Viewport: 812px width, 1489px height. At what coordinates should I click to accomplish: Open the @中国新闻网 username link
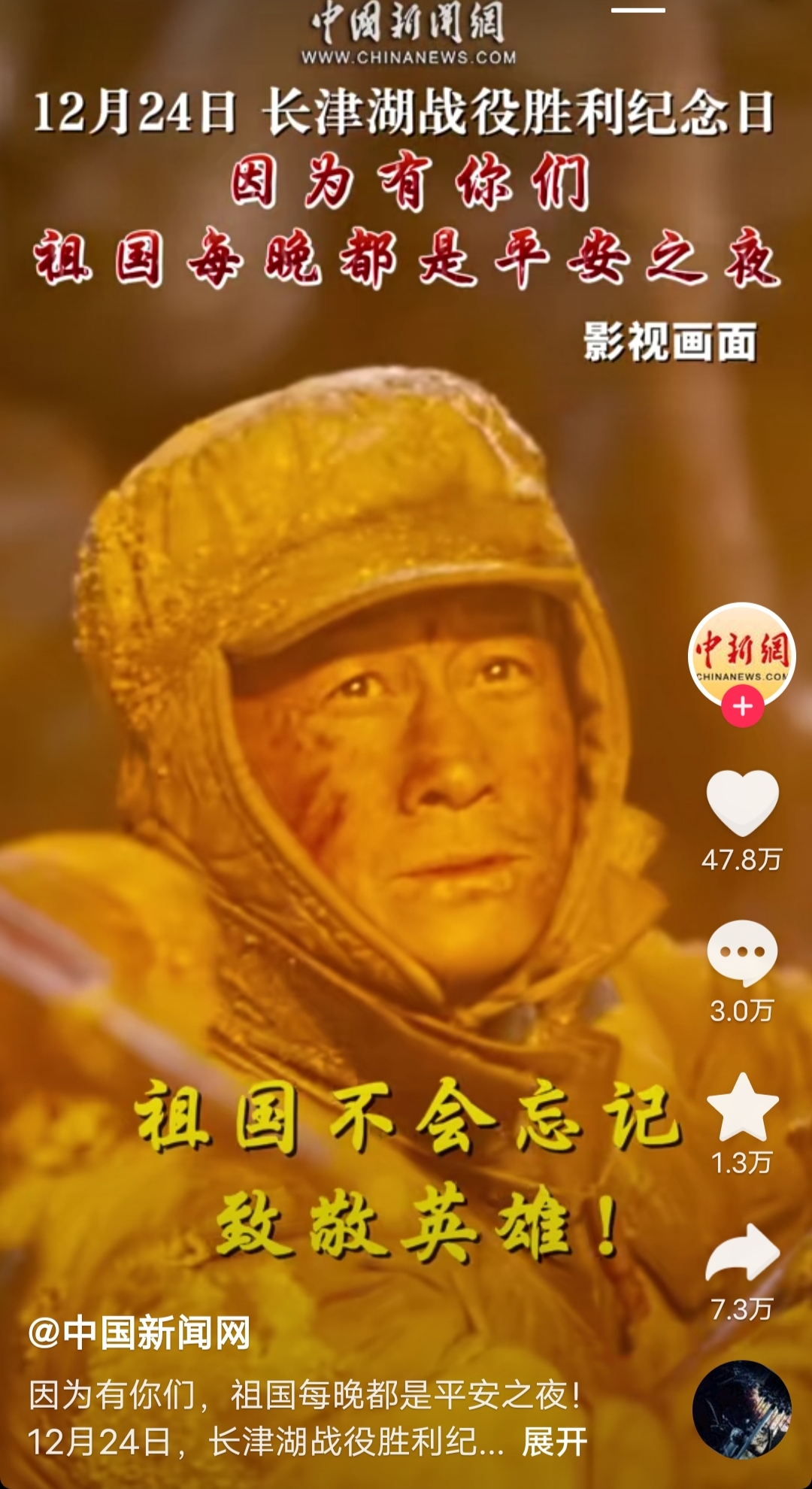tap(139, 1333)
